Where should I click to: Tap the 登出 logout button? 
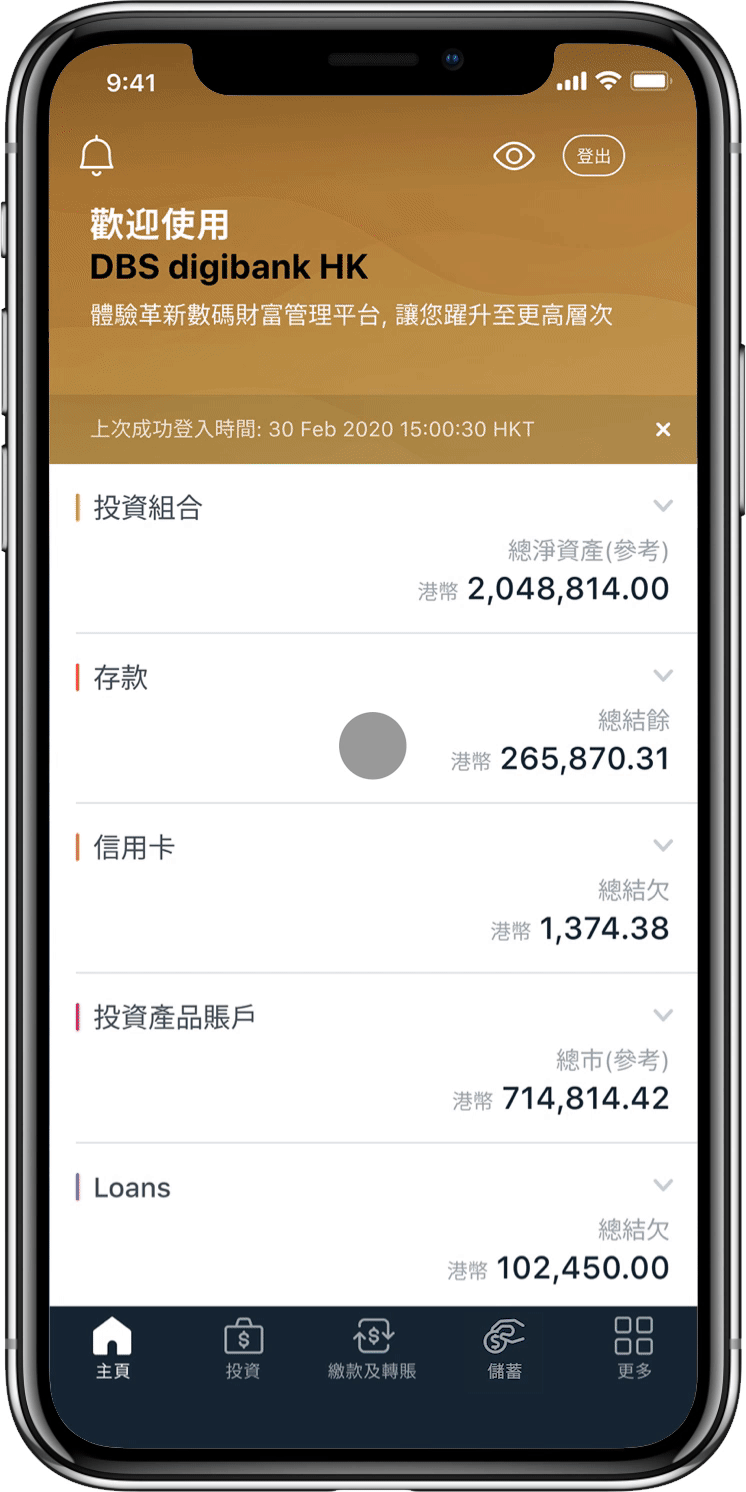pyautogui.click(x=594, y=157)
